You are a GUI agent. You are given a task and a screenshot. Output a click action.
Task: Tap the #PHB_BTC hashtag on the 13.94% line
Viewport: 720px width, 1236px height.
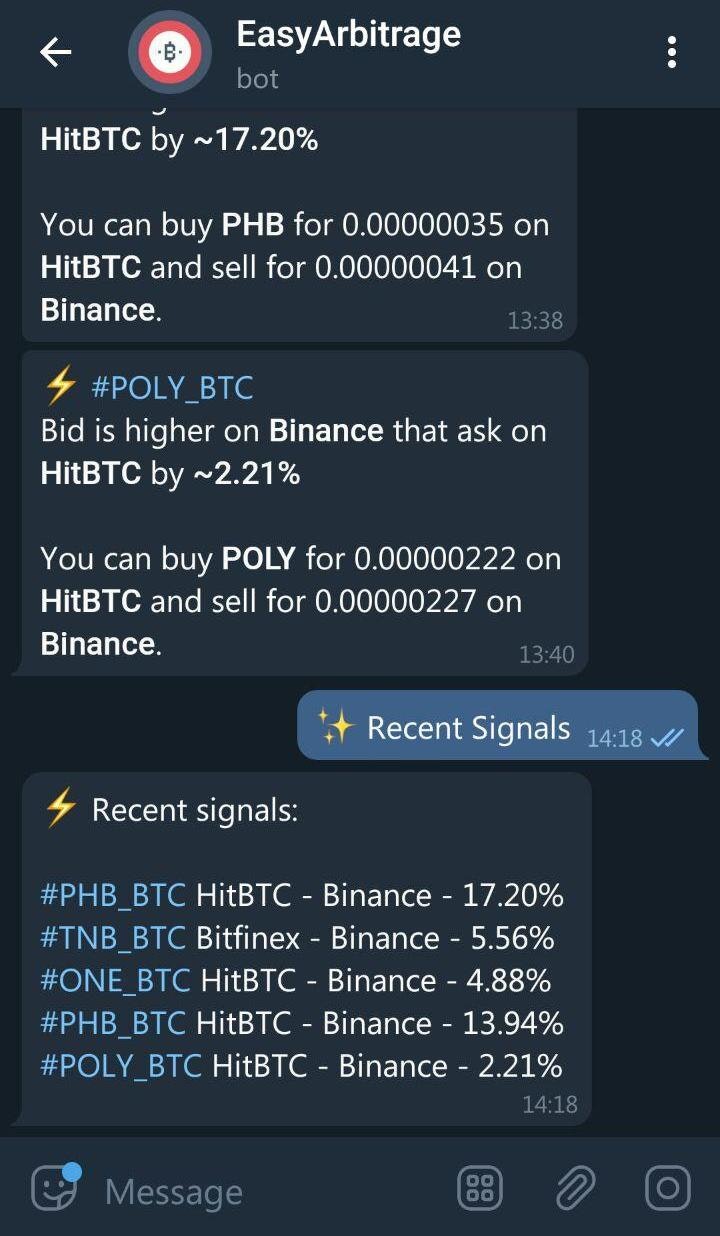[x=113, y=1023]
